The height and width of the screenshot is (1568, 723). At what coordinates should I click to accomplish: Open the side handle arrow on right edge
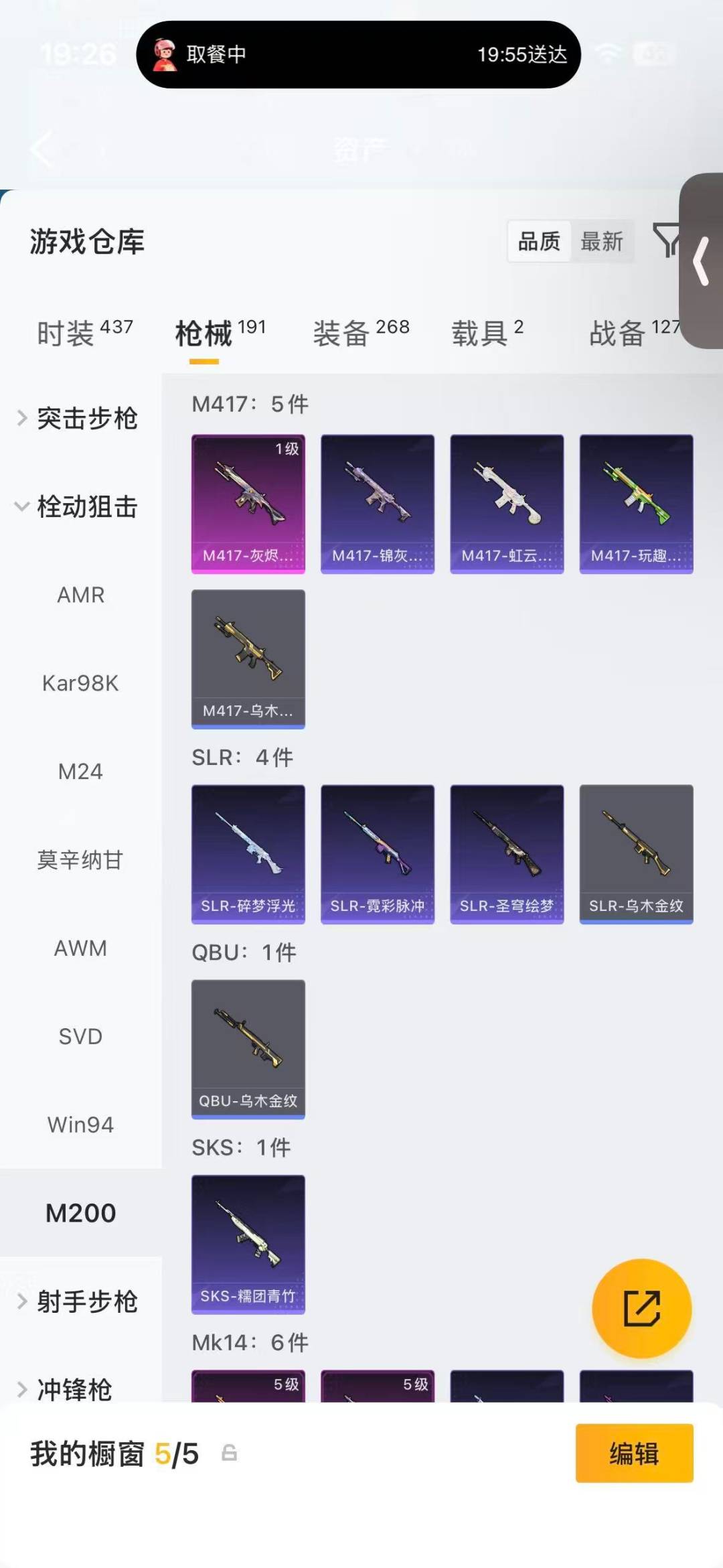pos(701,261)
